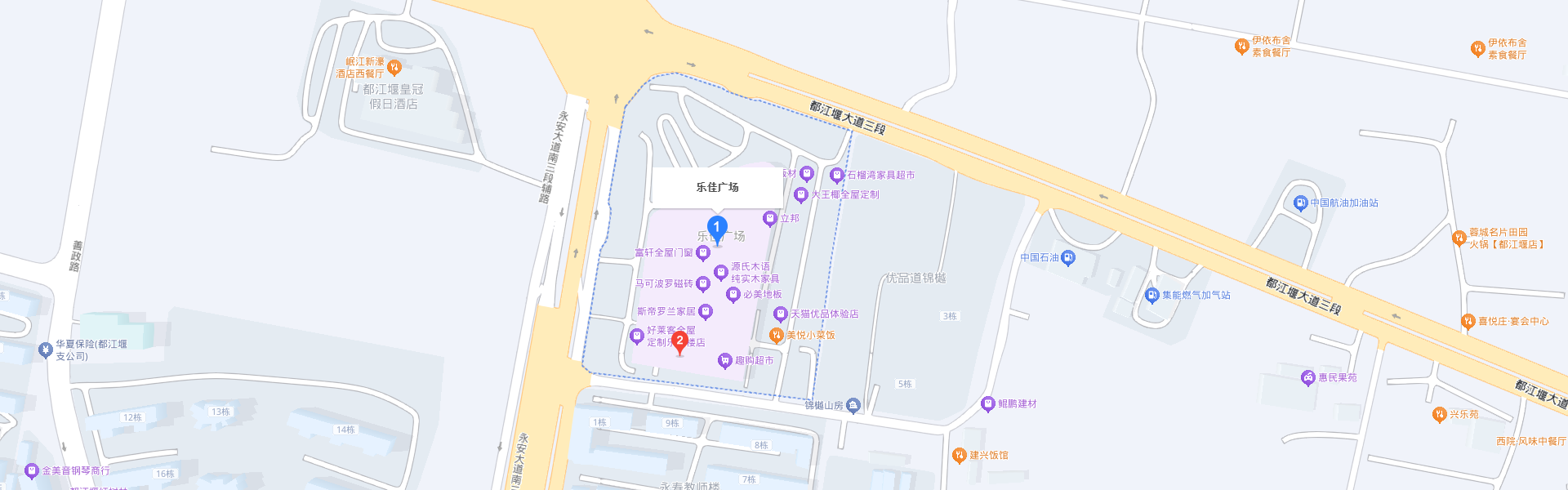Viewport: 1568px width, 490px height.
Task: Open the 马可波罗磁砖 store point
Action: (702, 284)
